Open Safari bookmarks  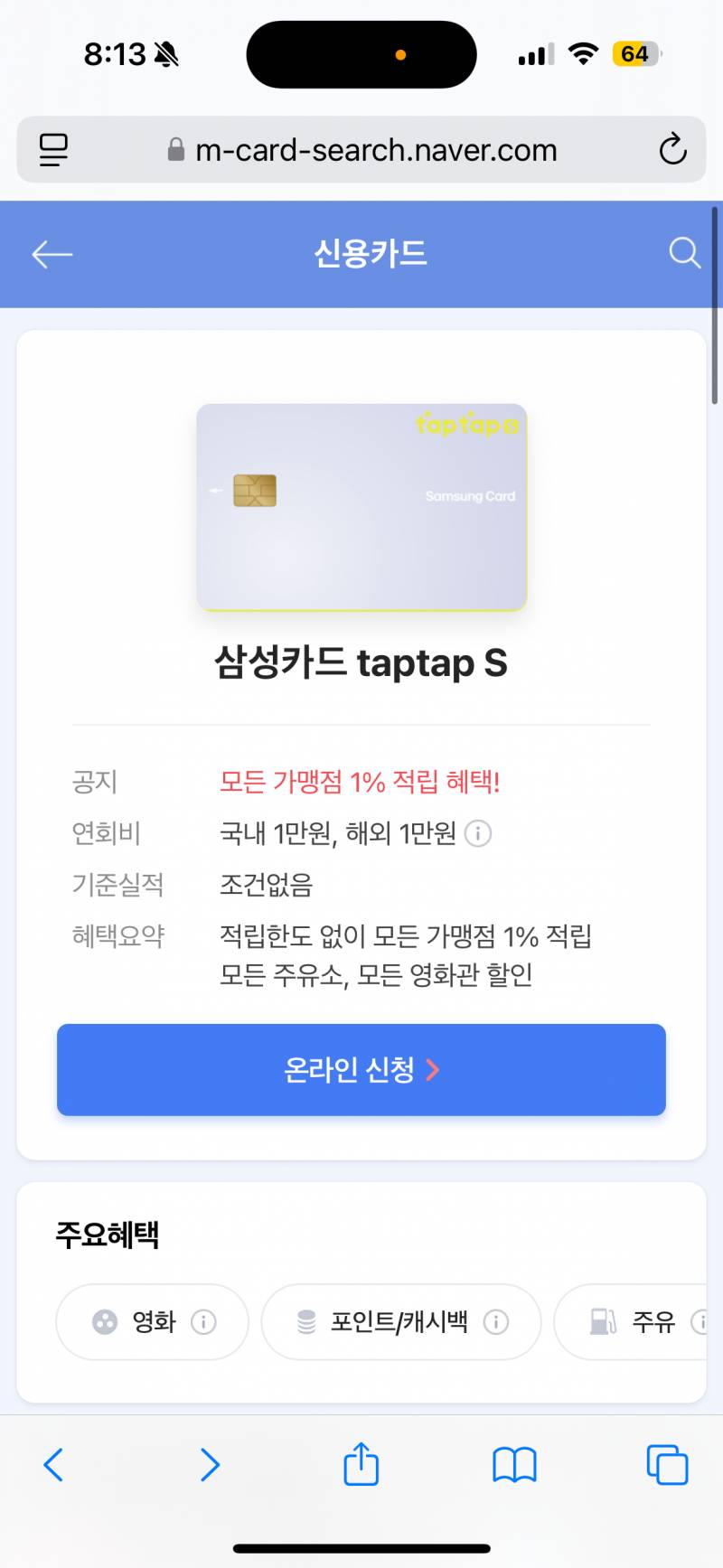pyautogui.click(x=514, y=1464)
